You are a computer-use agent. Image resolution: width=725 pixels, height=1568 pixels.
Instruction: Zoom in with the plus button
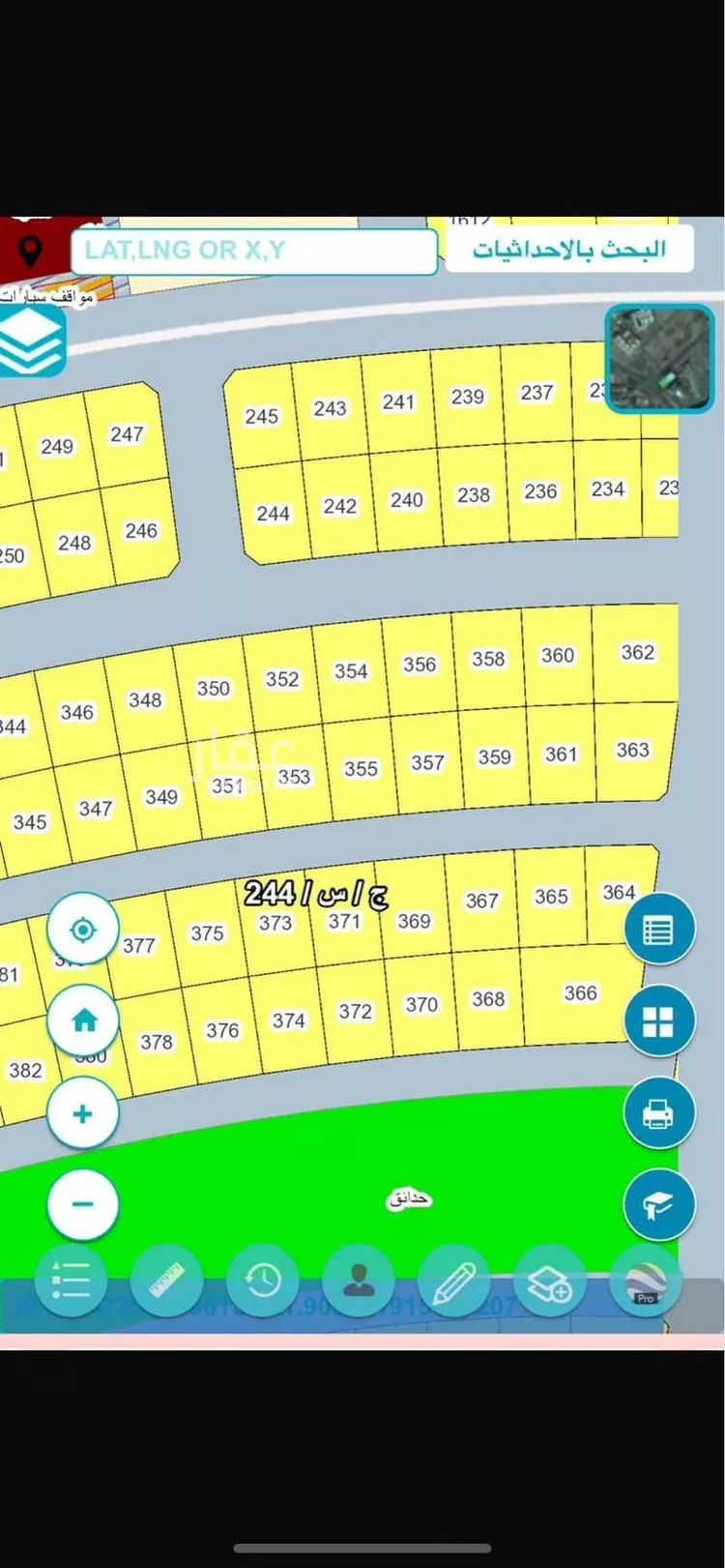point(83,1113)
